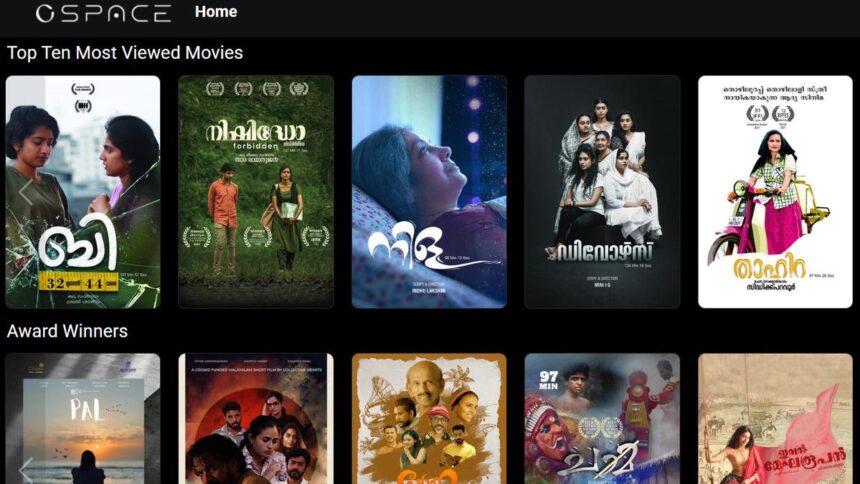Open the Divorce movie with six women
The image size is (860, 484).
click(602, 191)
